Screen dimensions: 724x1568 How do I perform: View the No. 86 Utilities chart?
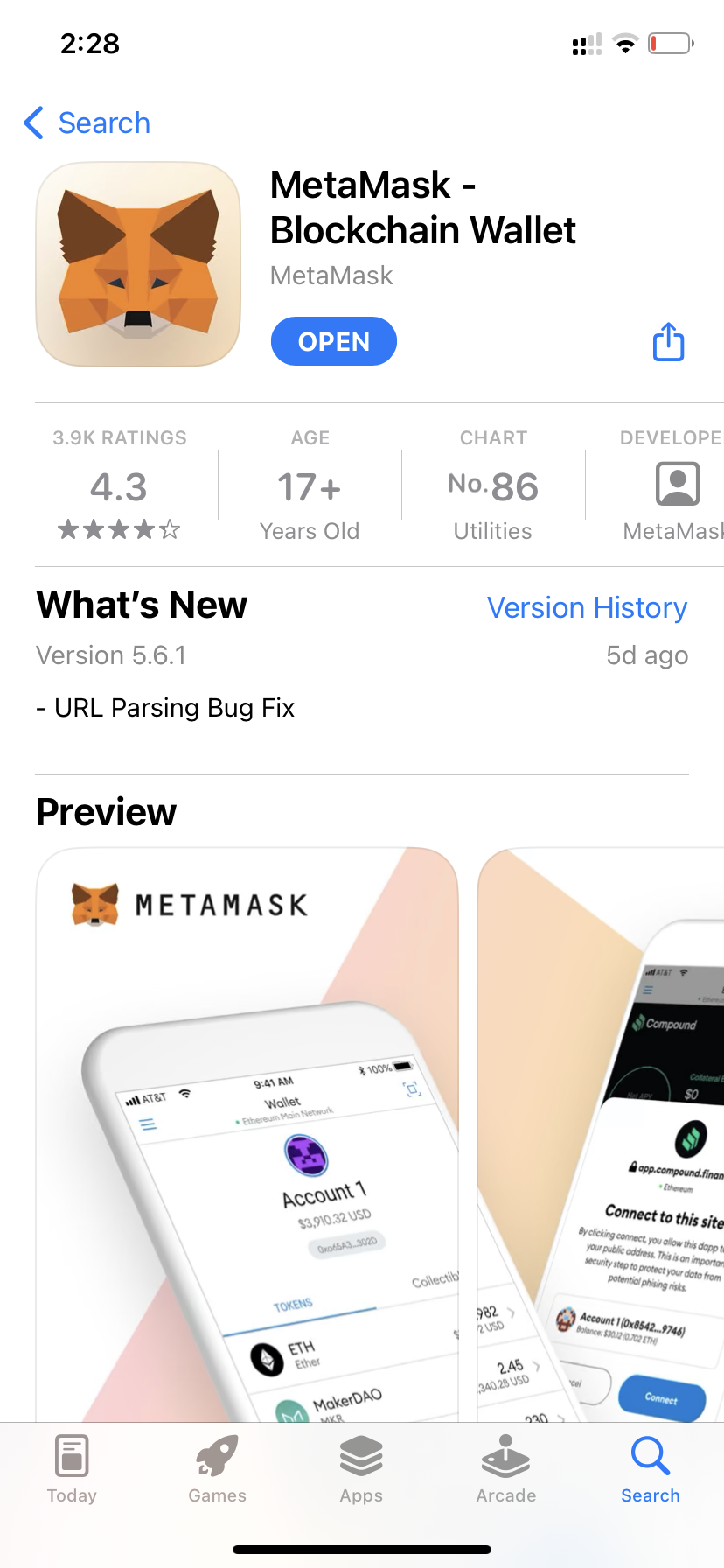492,487
